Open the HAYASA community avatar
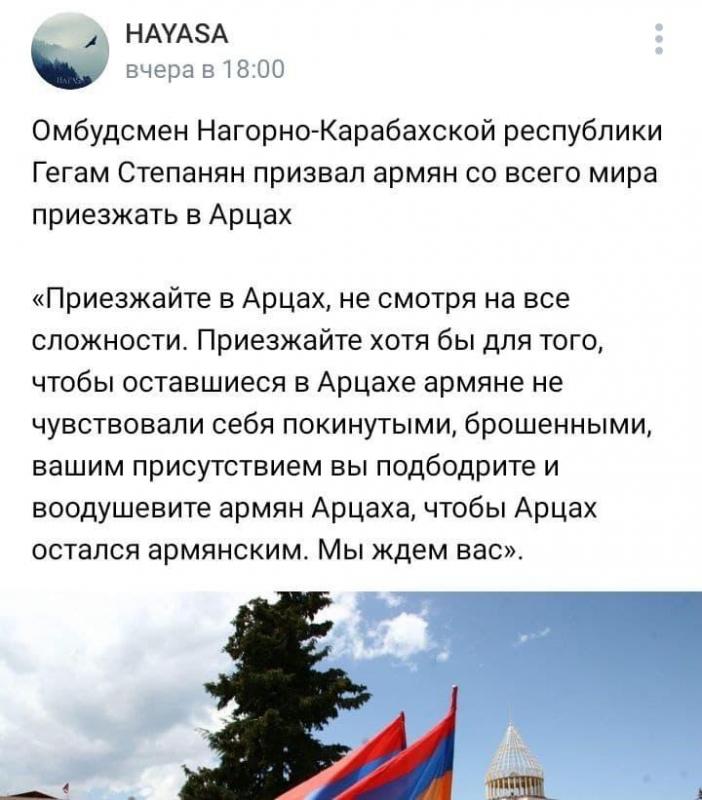This screenshot has height=800, width=702. coord(68,52)
